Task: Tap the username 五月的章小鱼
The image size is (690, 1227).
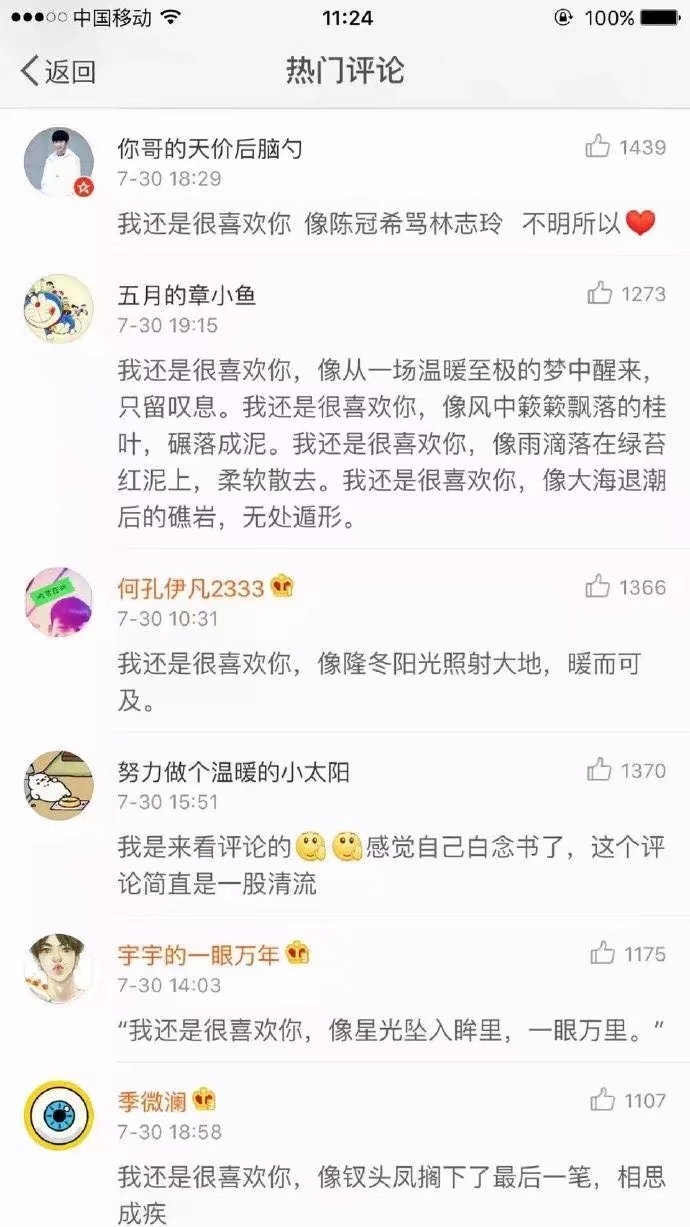Action: [x=187, y=294]
